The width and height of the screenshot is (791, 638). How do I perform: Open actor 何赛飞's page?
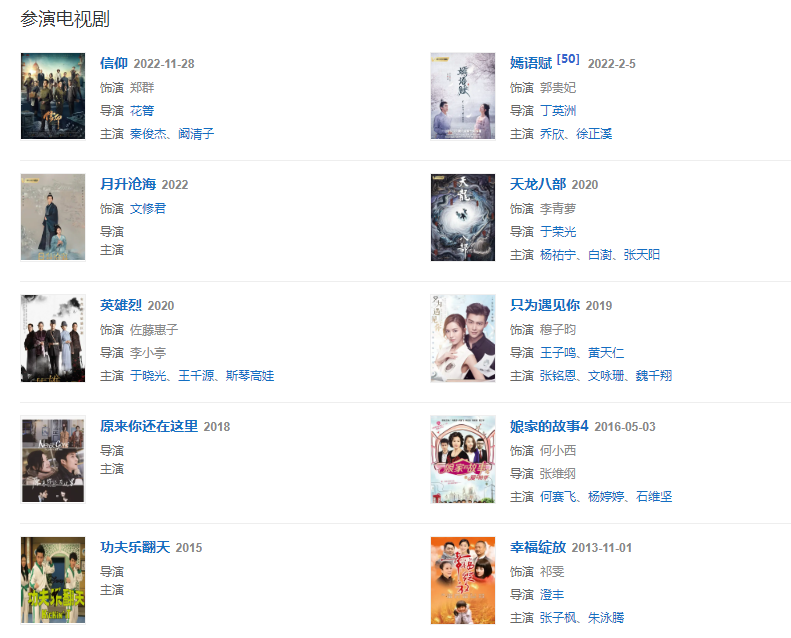click(x=558, y=496)
